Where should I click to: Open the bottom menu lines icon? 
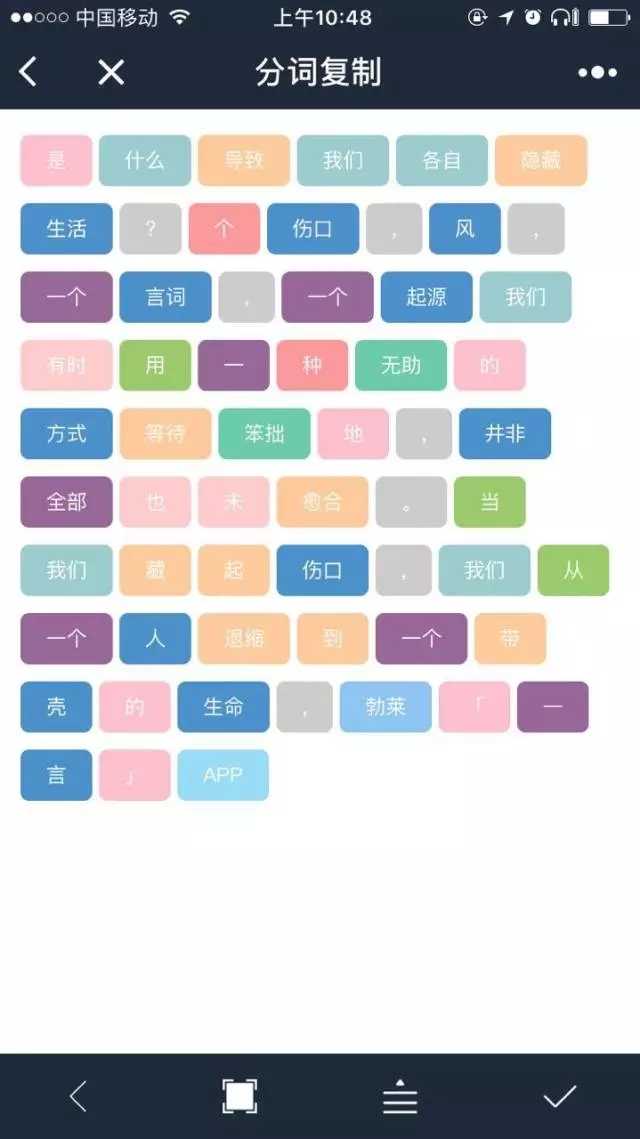point(400,1097)
